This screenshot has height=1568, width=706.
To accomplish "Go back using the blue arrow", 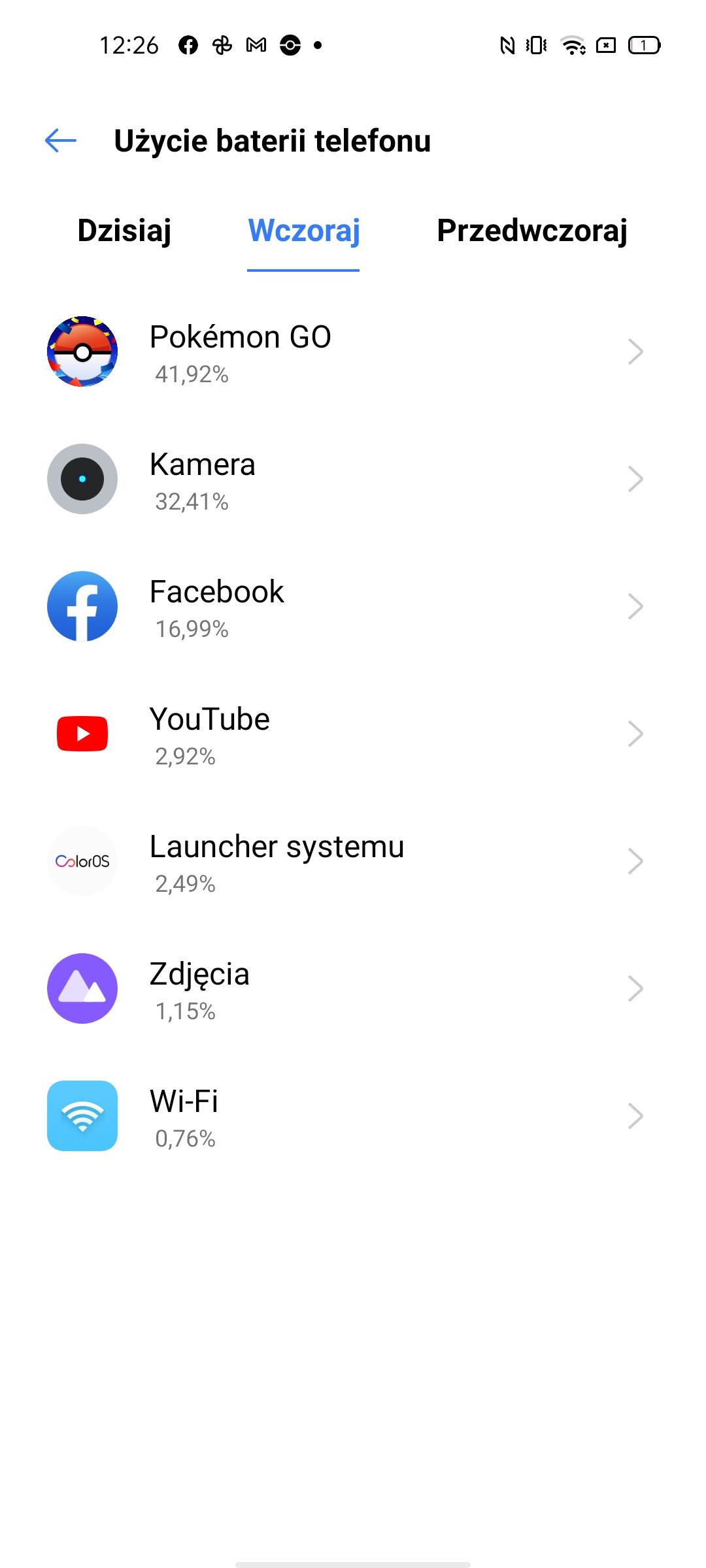I will click(61, 140).
